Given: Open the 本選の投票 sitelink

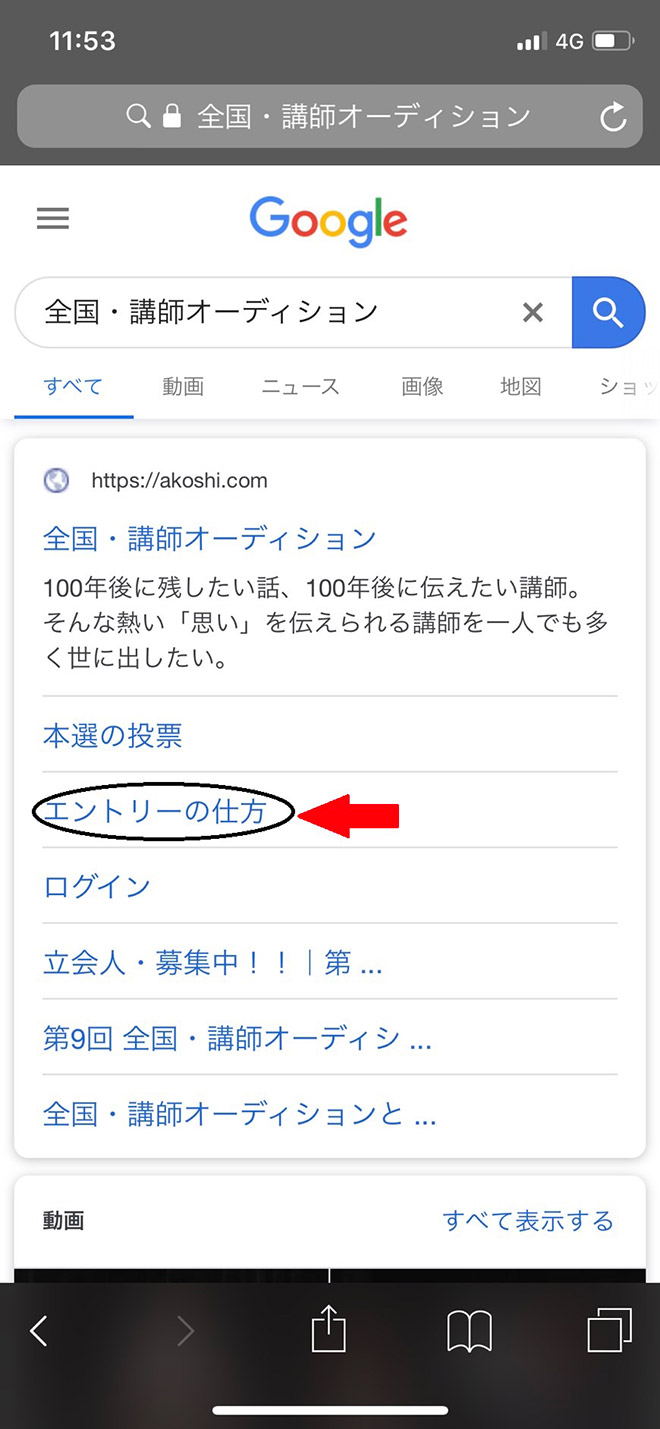Looking at the screenshot, I should pyautogui.click(x=113, y=736).
